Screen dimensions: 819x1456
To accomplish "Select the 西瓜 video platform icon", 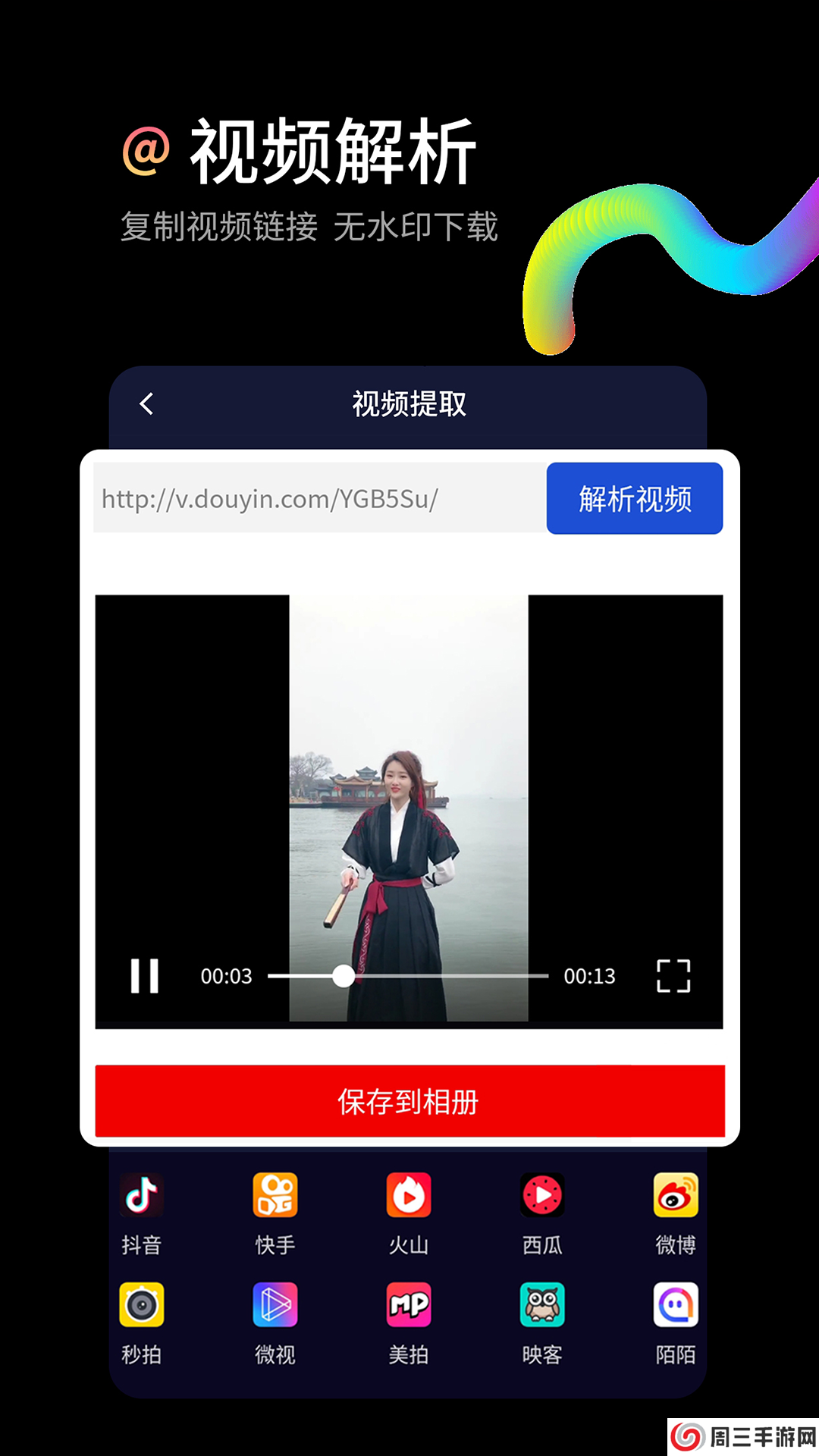I will pyautogui.click(x=542, y=1195).
